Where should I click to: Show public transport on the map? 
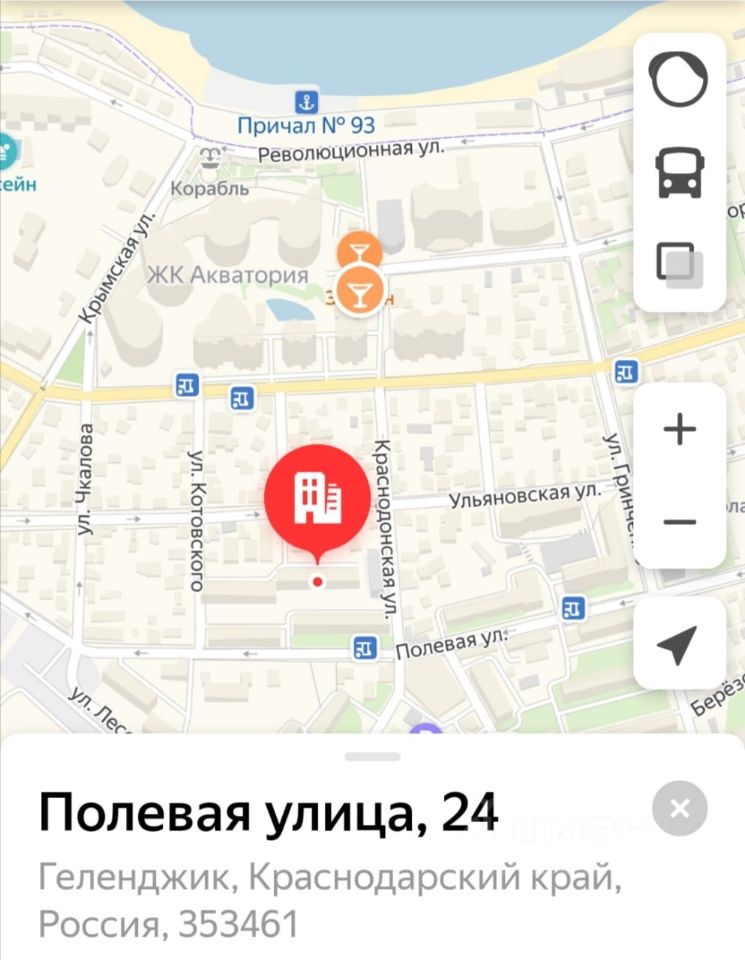tap(679, 172)
